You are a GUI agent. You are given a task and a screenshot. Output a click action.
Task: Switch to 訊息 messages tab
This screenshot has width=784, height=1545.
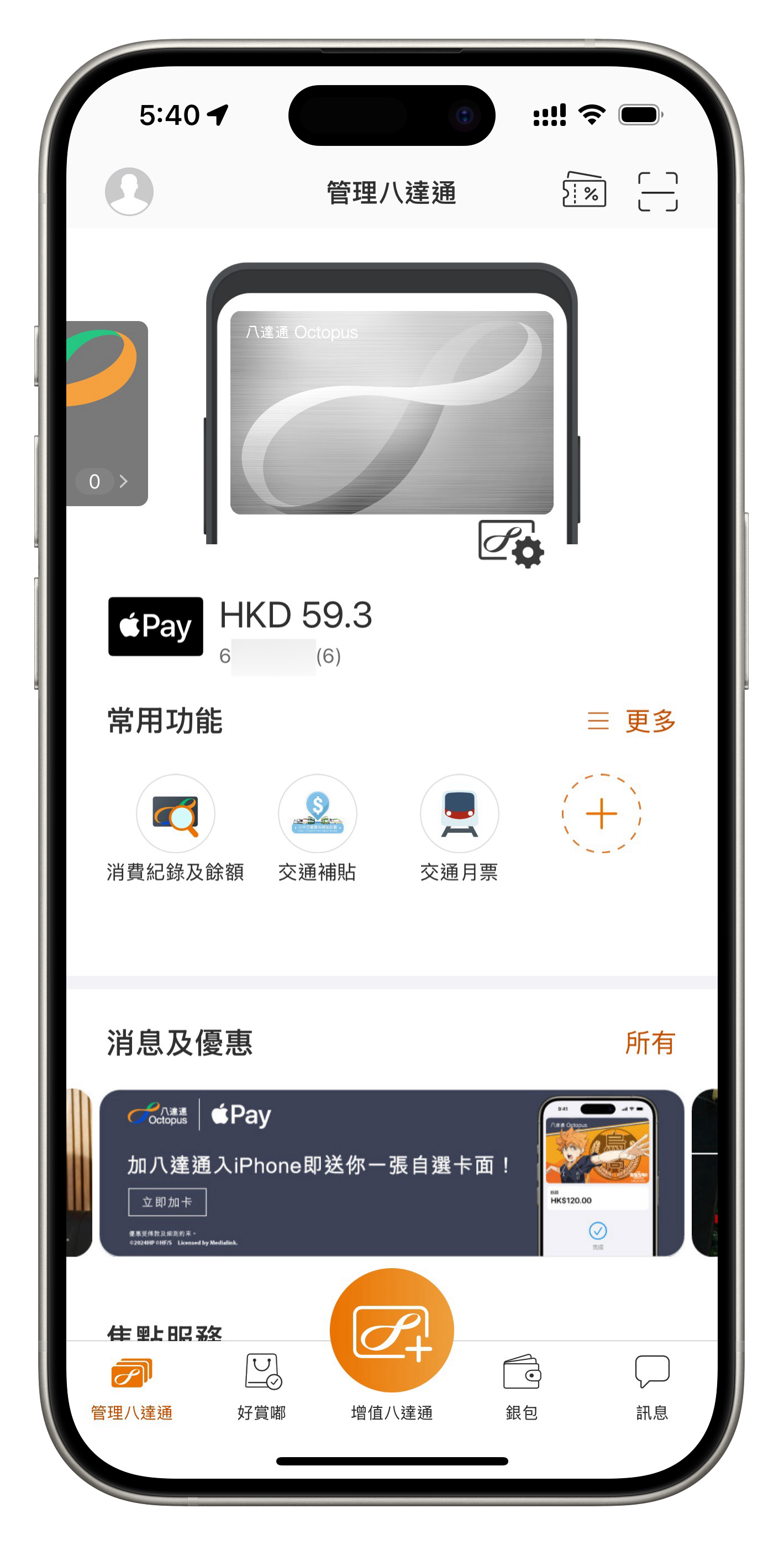652,1386
